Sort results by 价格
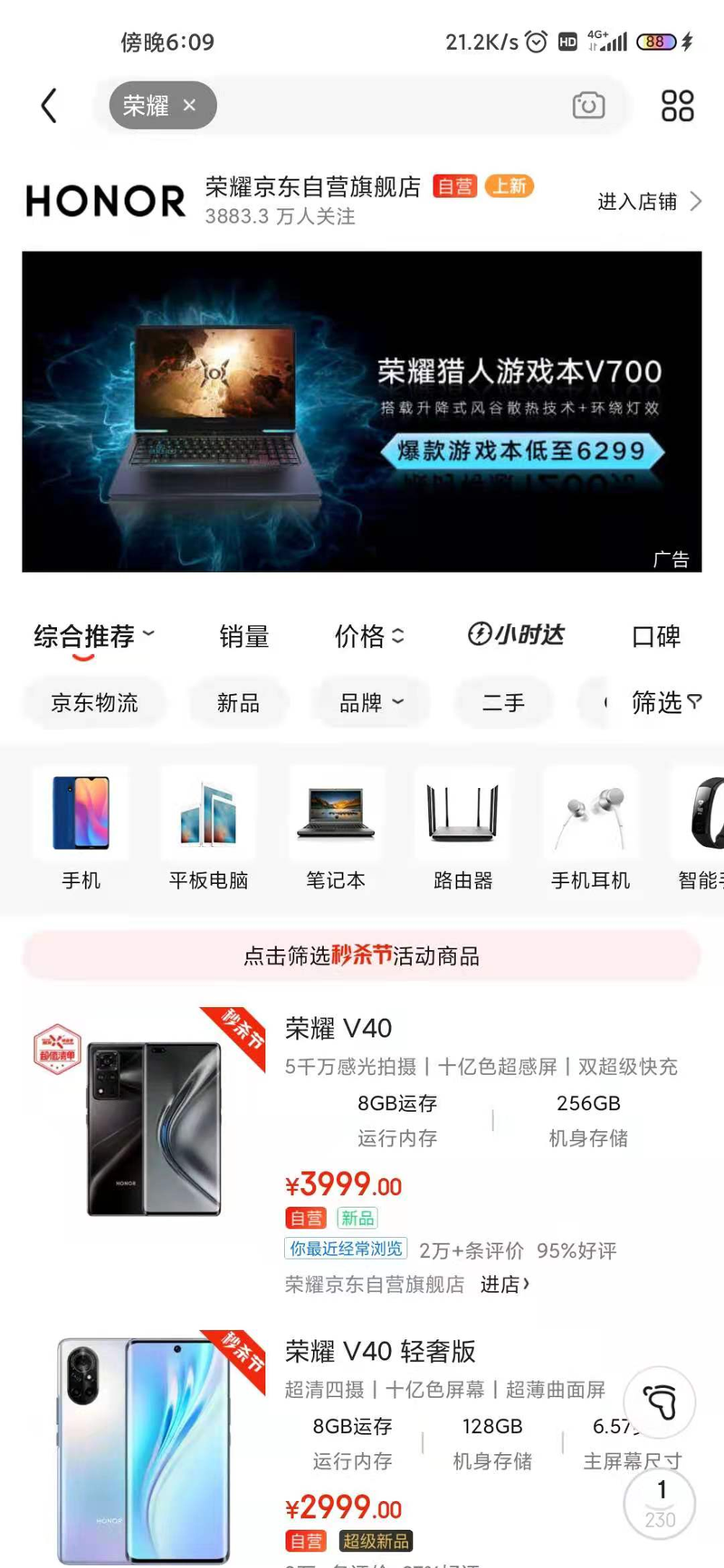 [x=368, y=637]
